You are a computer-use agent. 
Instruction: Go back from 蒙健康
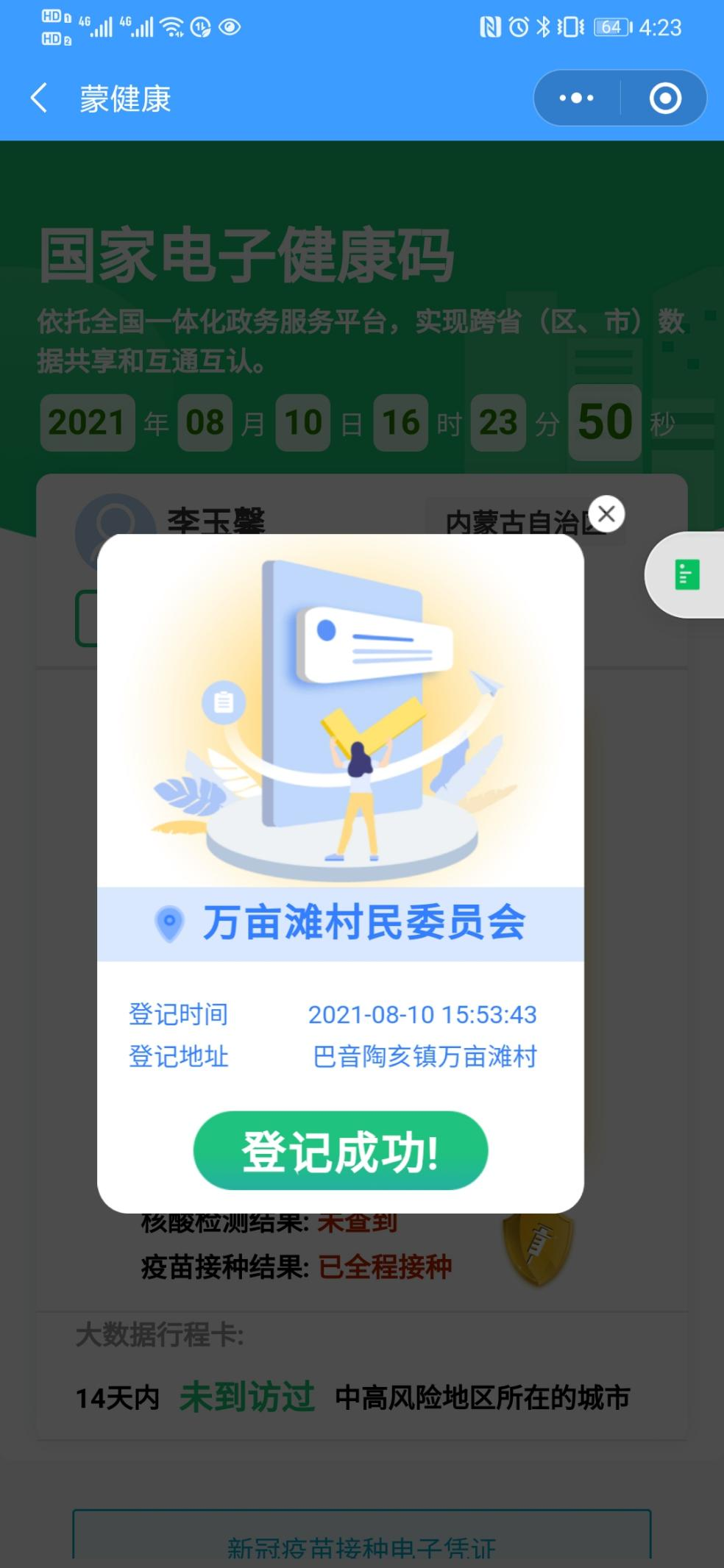[39, 98]
